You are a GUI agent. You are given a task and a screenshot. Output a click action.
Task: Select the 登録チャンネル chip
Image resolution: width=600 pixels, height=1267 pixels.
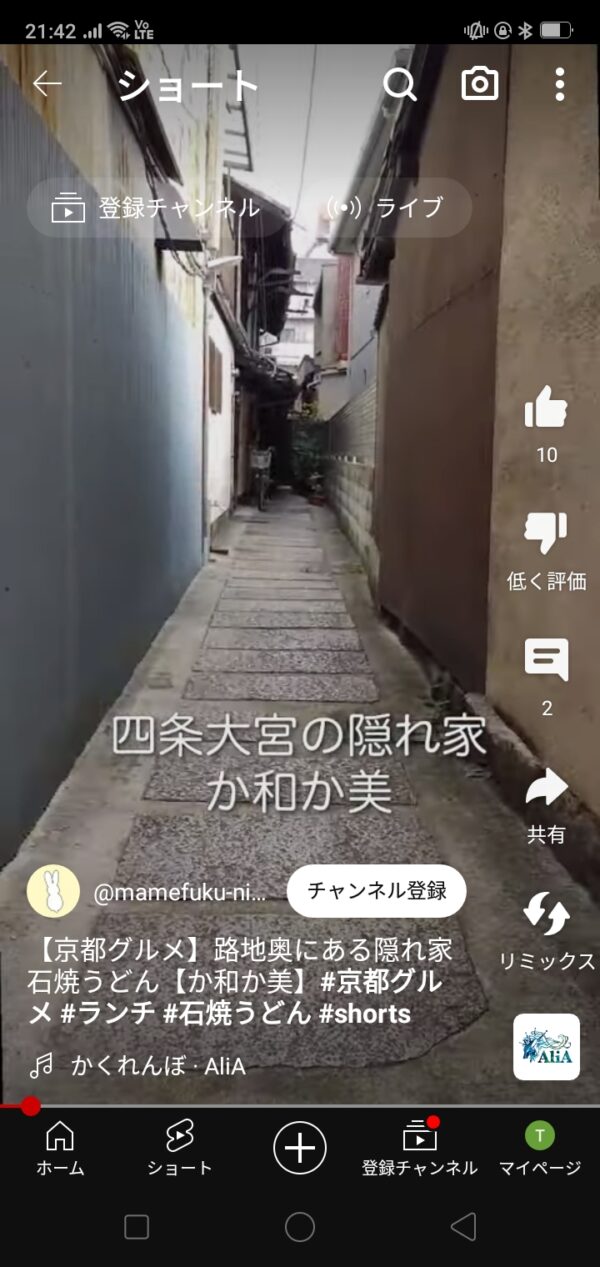pyautogui.click(x=155, y=208)
